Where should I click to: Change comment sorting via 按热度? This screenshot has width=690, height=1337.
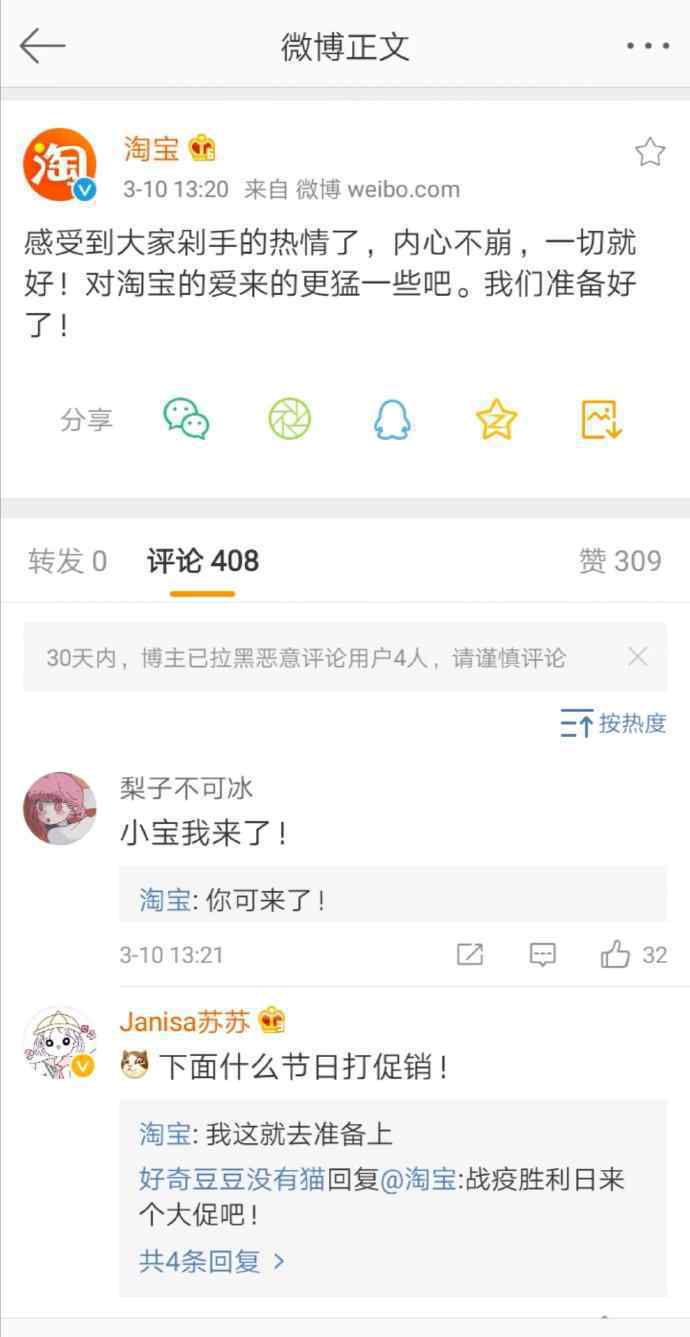[x=614, y=723]
